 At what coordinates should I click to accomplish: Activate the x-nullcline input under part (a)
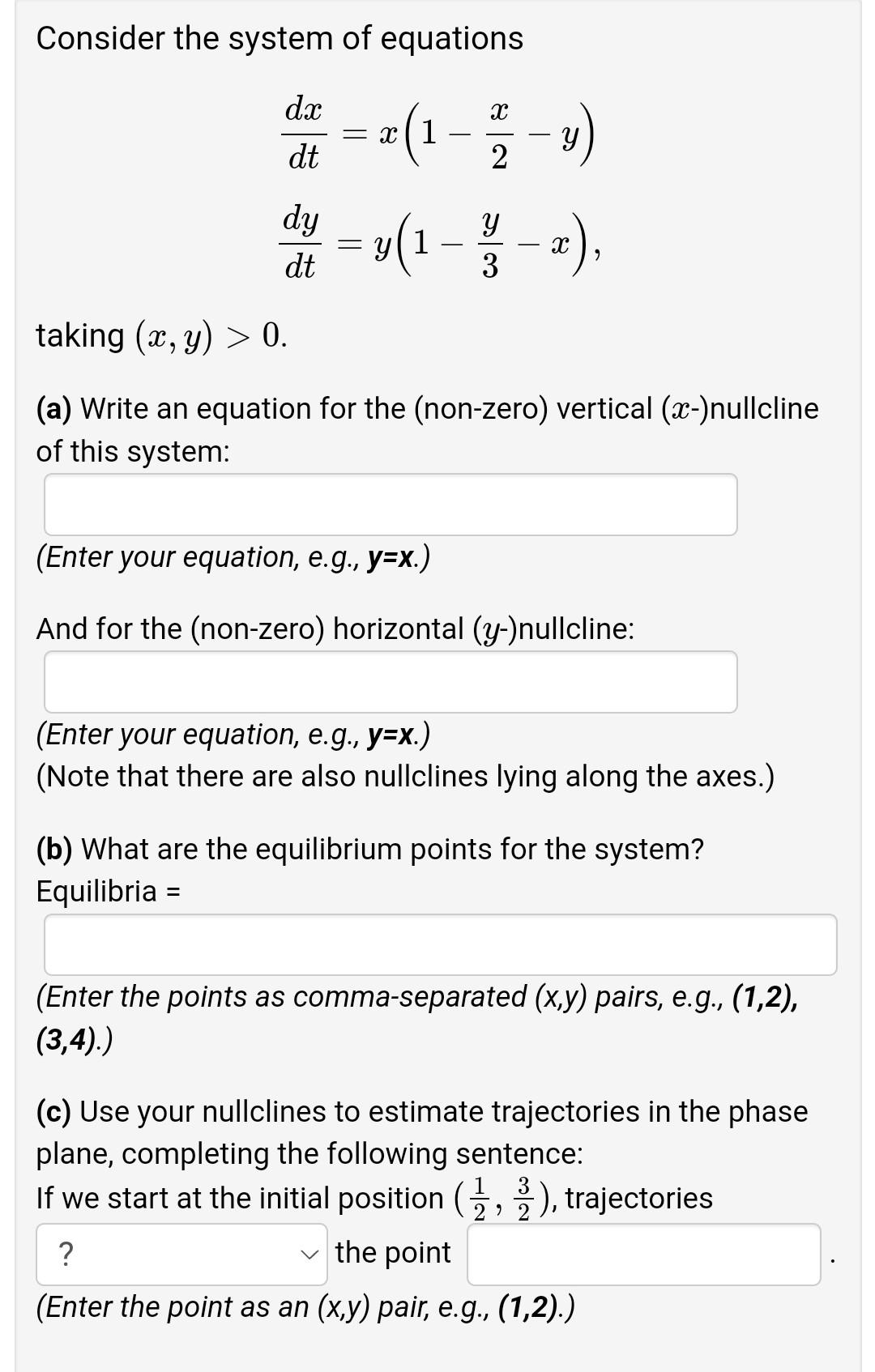389,504
